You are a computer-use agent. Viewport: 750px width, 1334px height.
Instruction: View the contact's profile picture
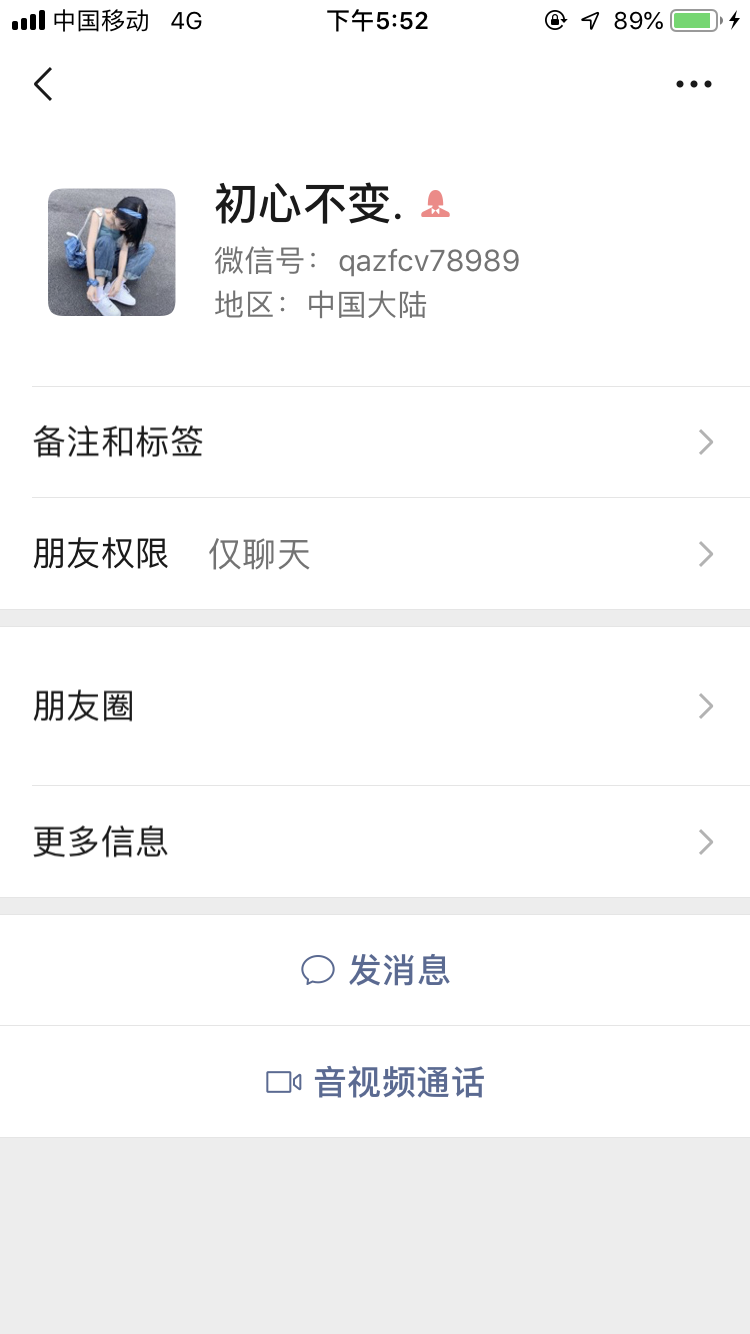(112, 252)
